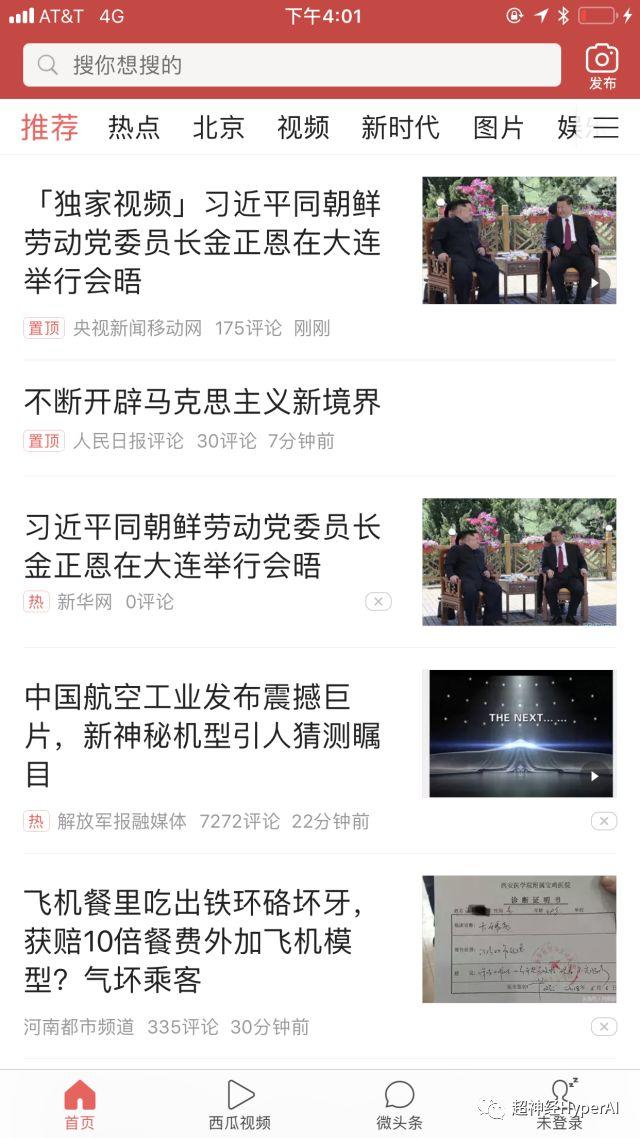This screenshot has width=640, height=1138.
Task: Open the 「独家视频」习近平 pinned article
Action: (202, 242)
